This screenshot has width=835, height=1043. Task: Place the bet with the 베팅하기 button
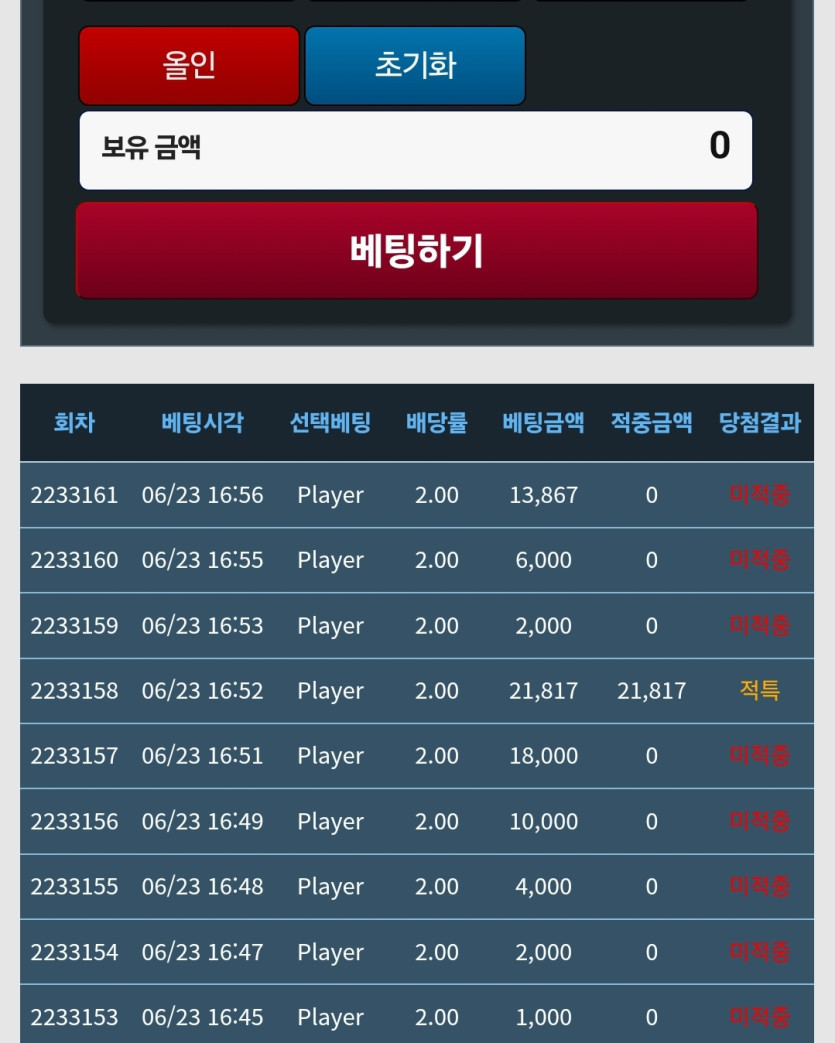point(416,251)
